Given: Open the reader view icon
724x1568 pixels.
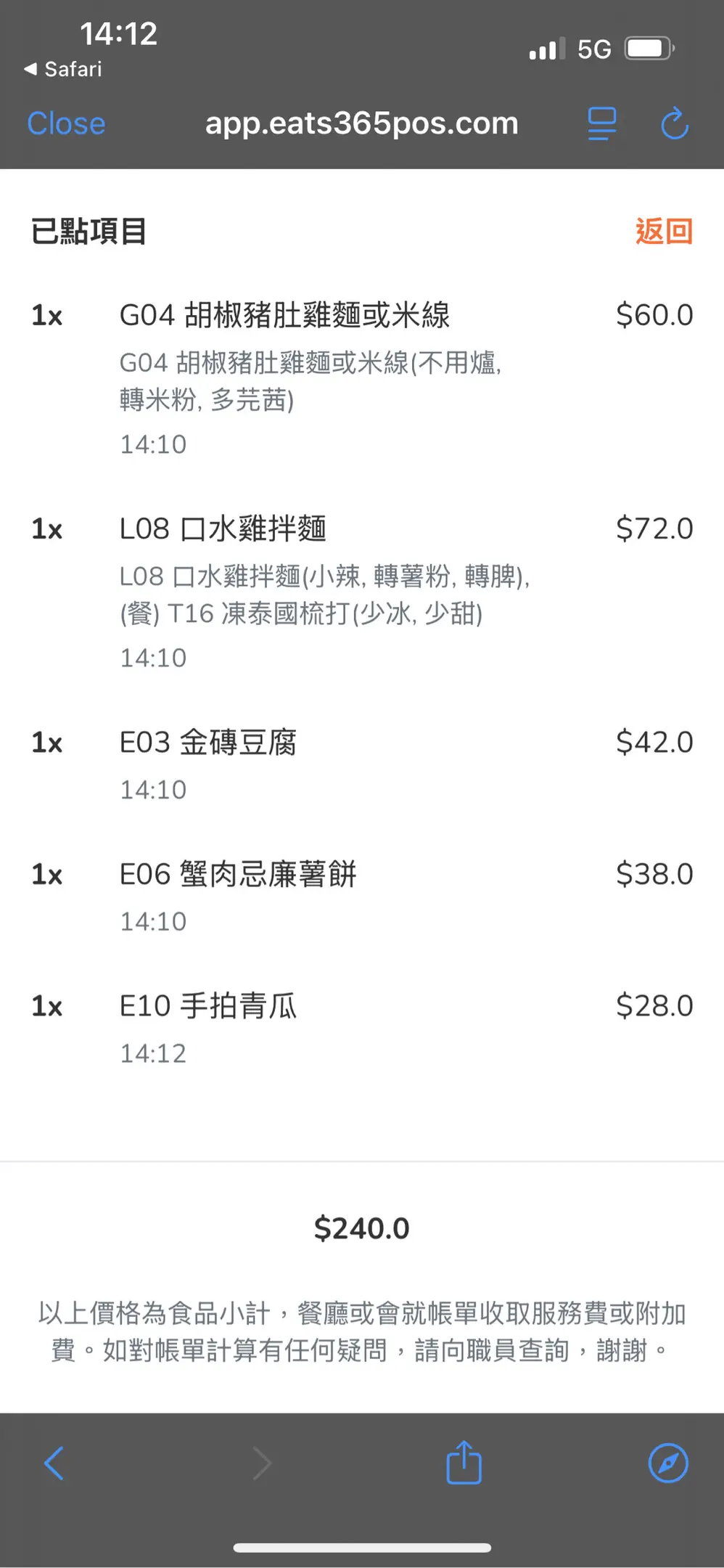Looking at the screenshot, I should (x=602, y=123).
